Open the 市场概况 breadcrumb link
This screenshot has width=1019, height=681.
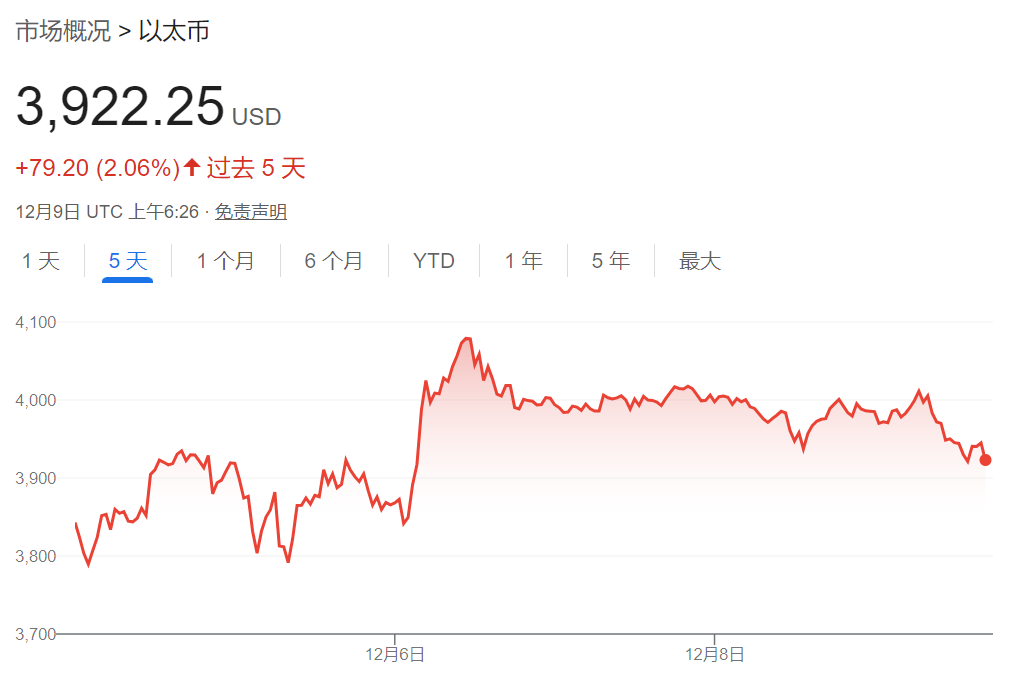point(63,31)
